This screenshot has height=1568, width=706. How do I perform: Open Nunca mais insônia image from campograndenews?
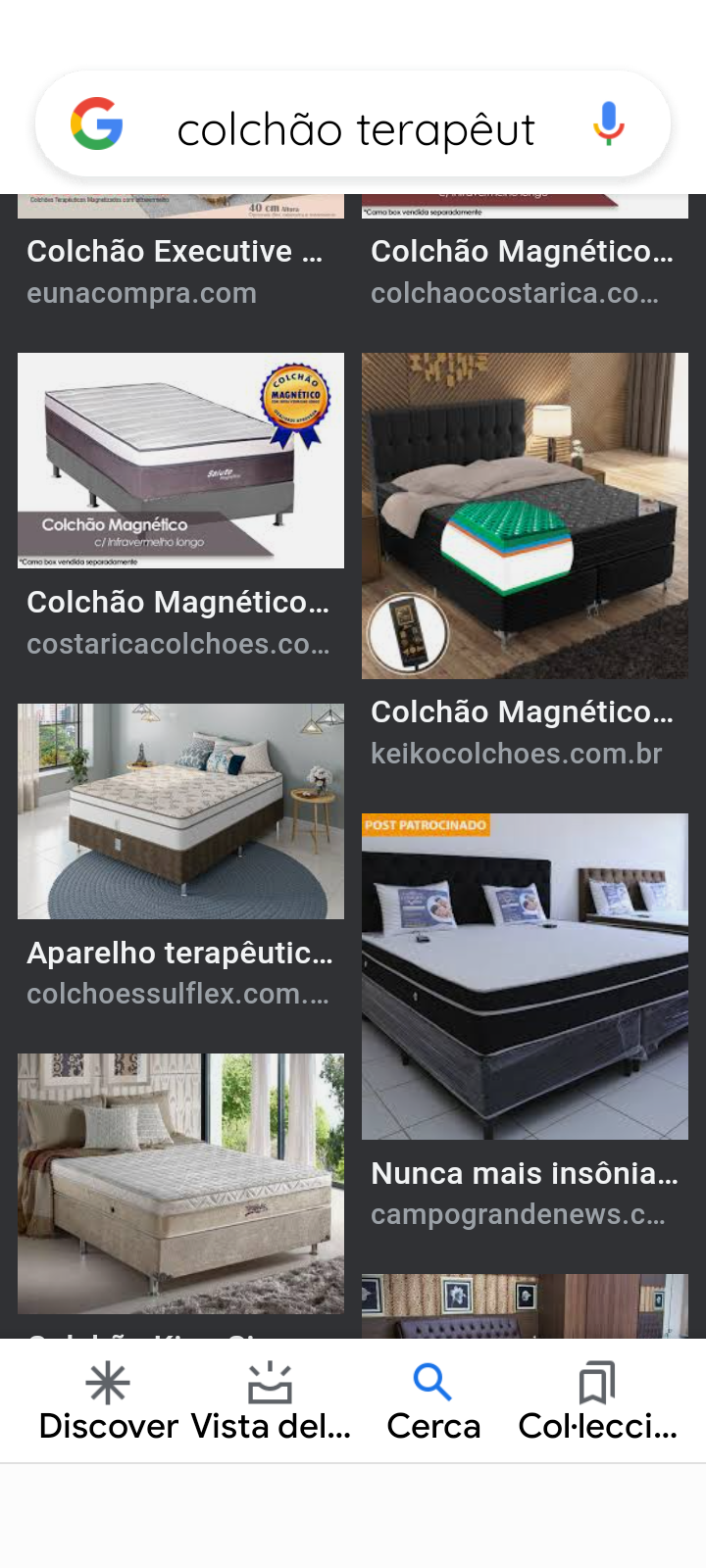tap(525, 976)
